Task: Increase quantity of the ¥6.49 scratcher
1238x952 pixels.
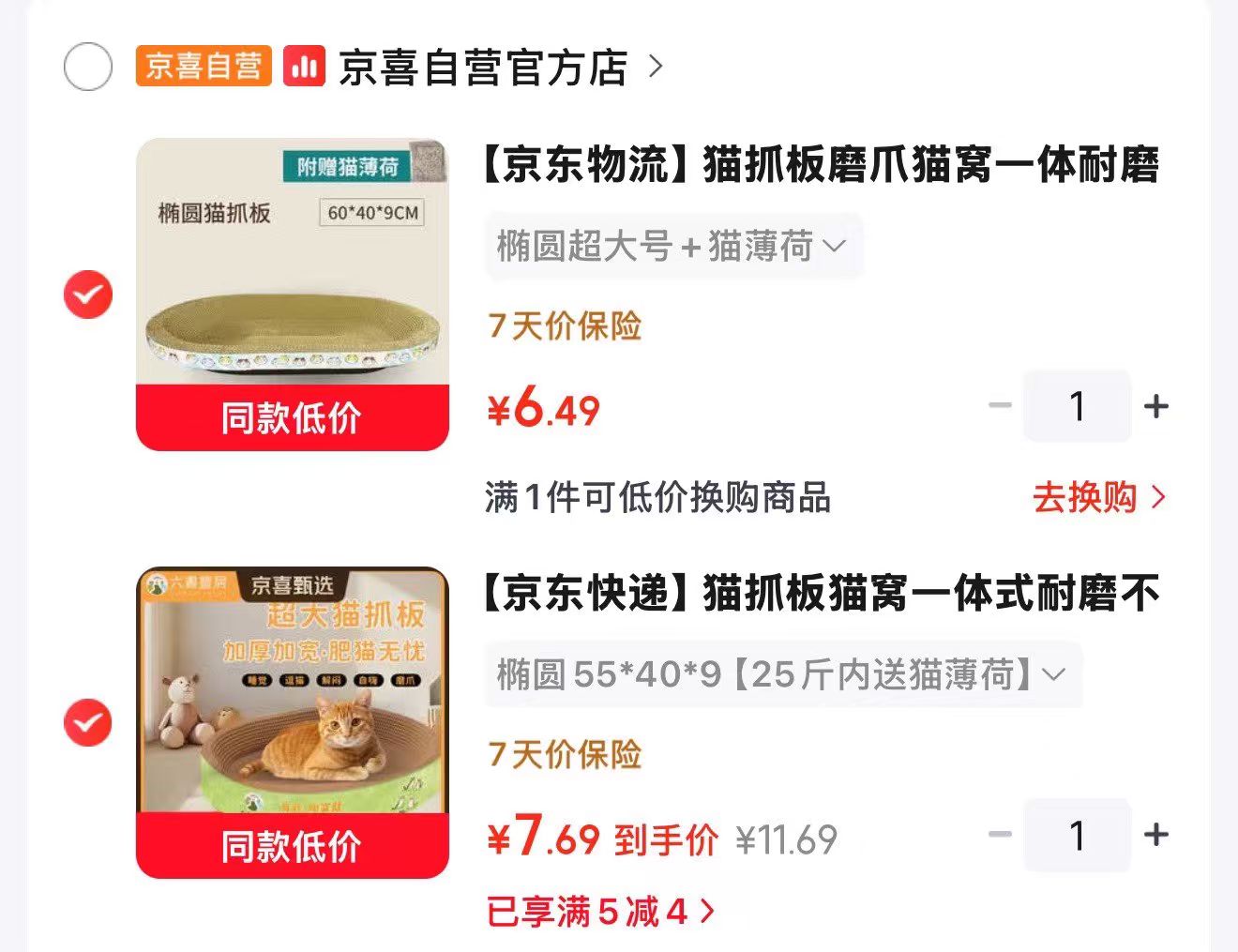Action: point(1156,406)
